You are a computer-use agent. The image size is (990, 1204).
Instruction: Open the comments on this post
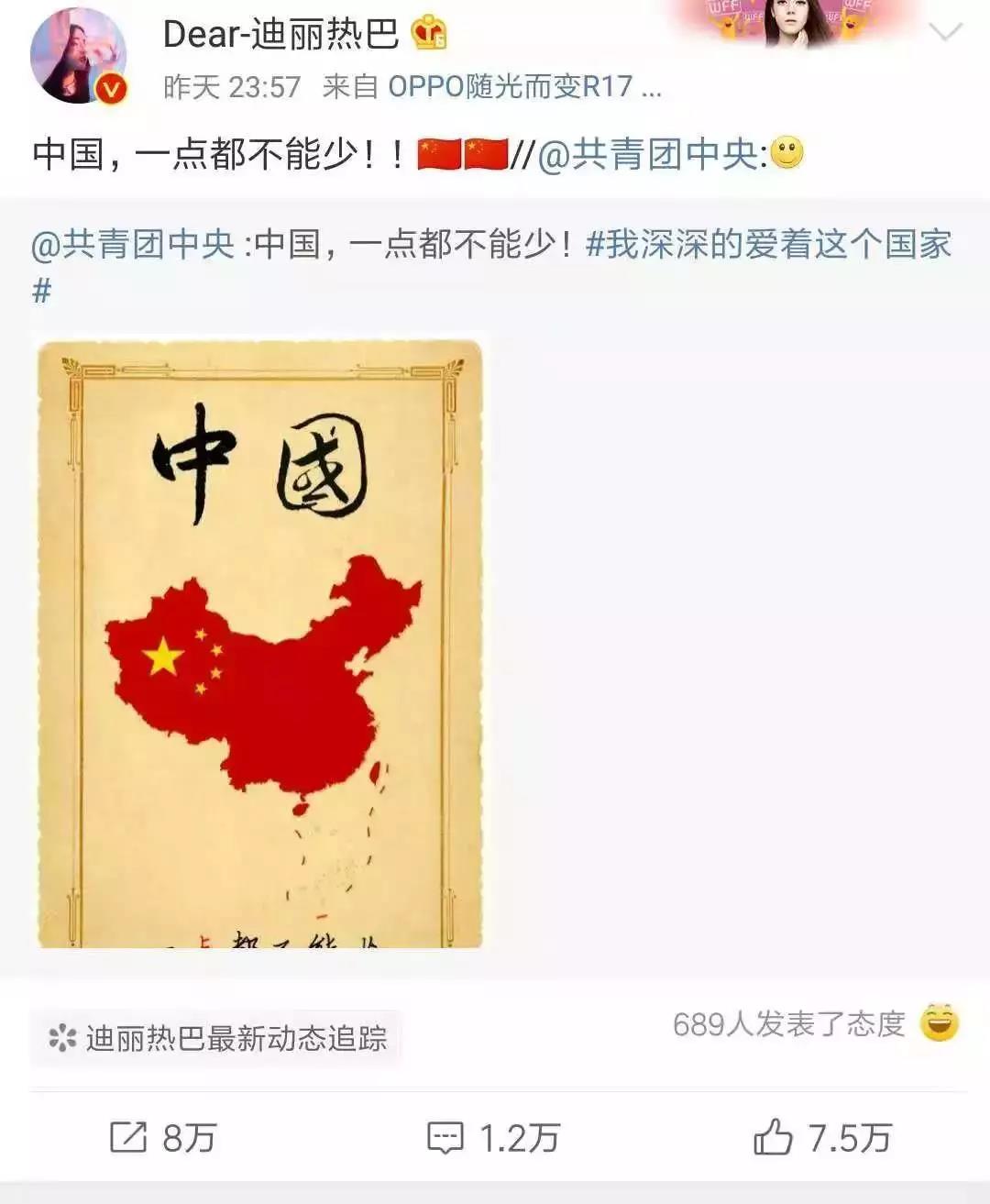(493, 1138)
